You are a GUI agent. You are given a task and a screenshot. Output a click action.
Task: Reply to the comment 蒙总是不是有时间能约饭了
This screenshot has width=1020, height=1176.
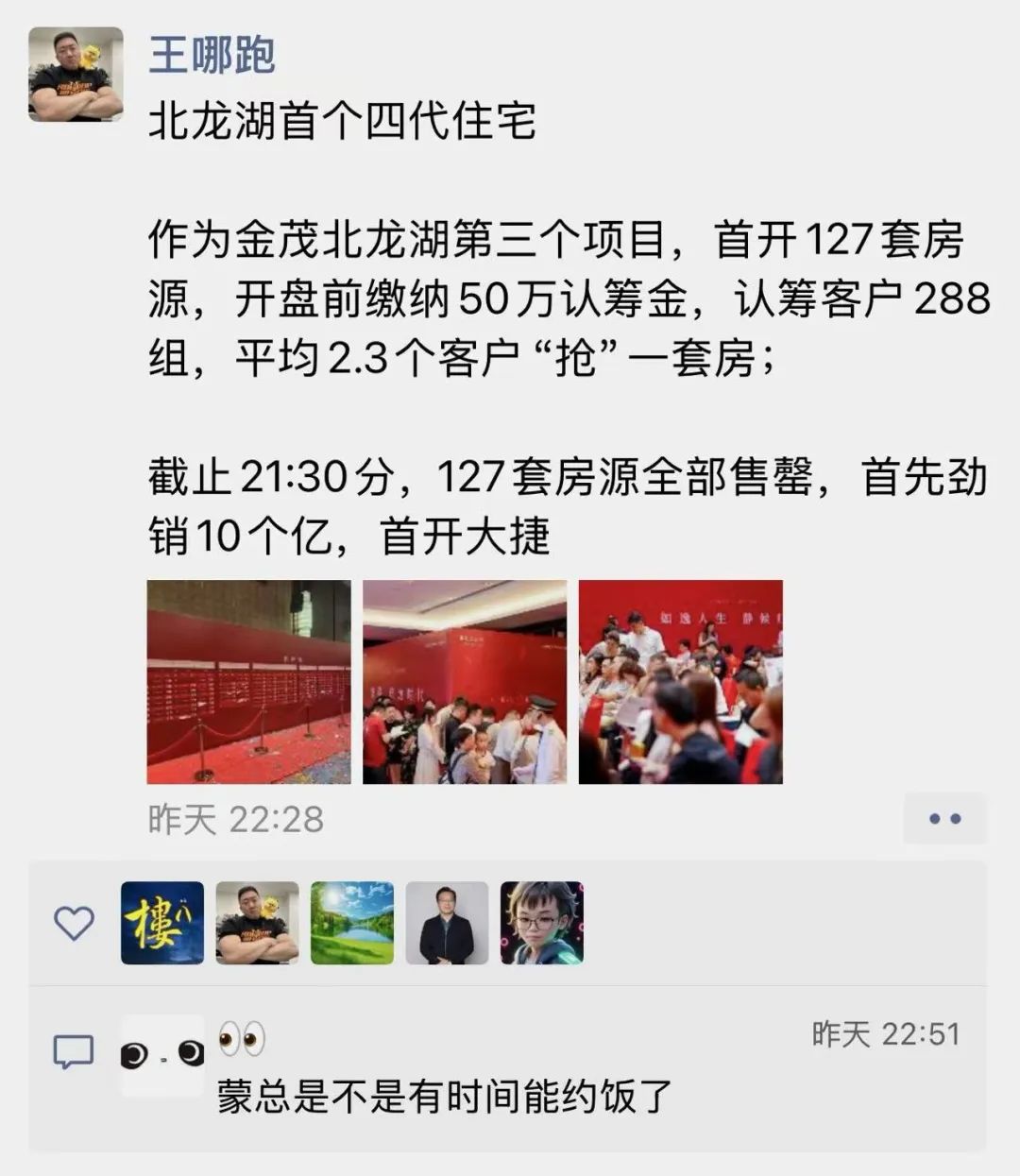click(444, 1096)
